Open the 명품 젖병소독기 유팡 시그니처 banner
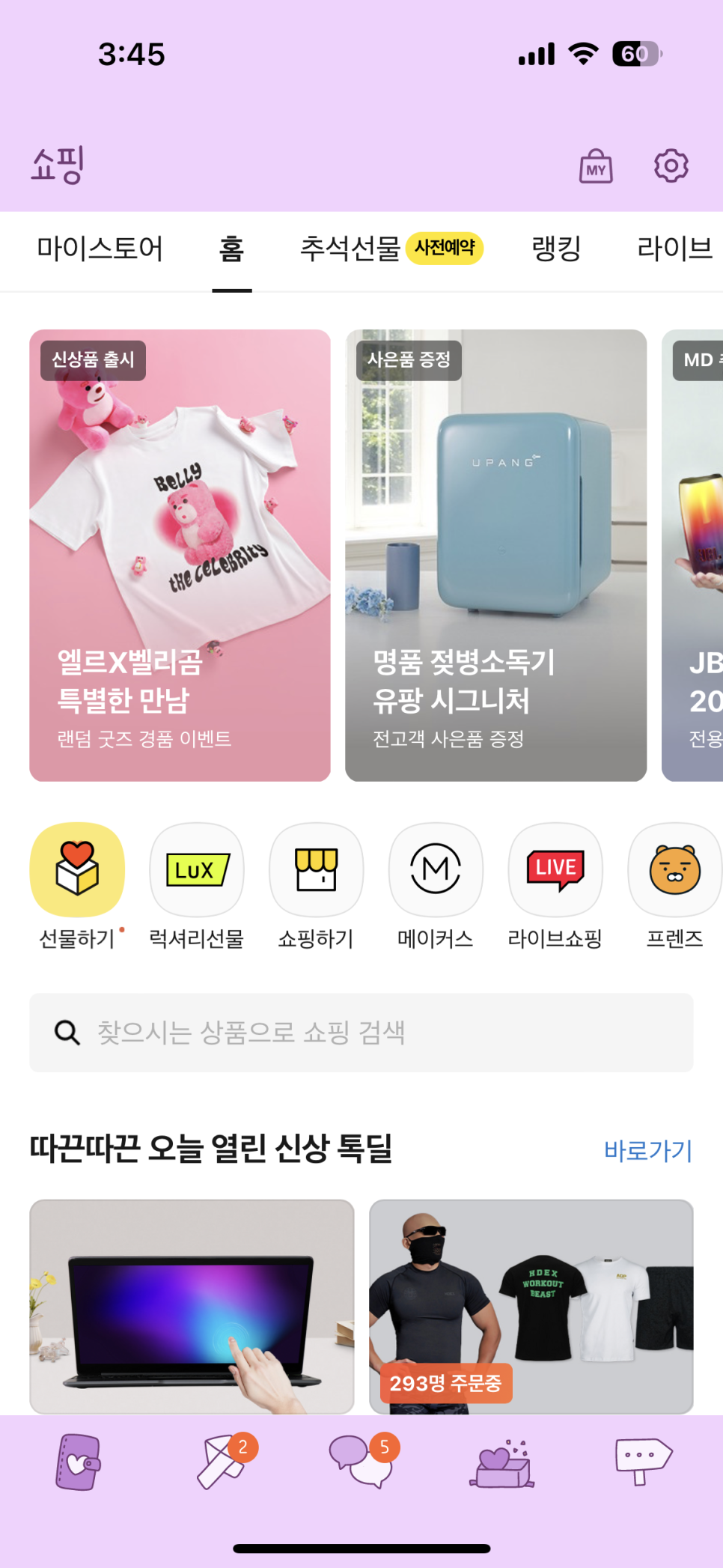This screenshot has width=723, height=1568. [x=495, y=555]
